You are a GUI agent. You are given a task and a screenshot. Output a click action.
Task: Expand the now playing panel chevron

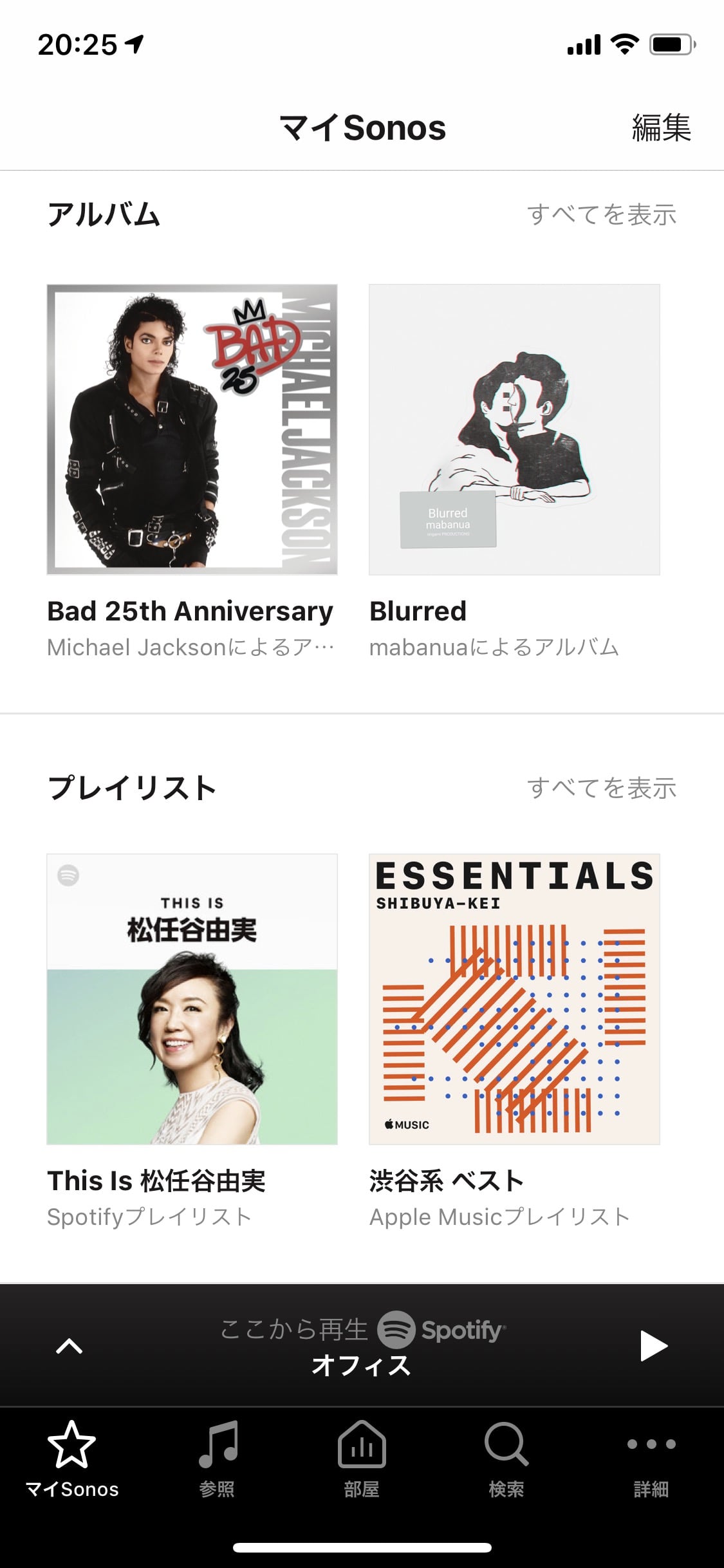click(x=70, y=1346)
